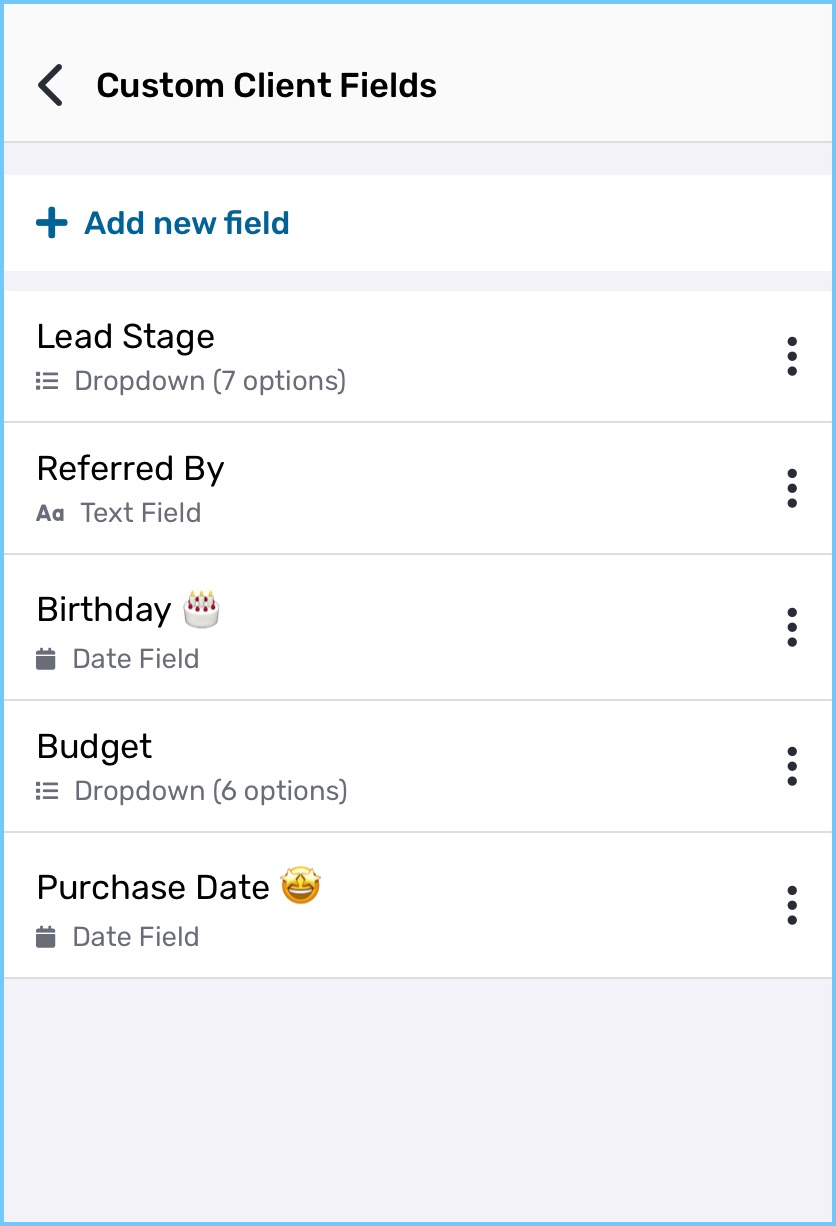Open the kebab menu for Referred By

(x=791, y=488)
